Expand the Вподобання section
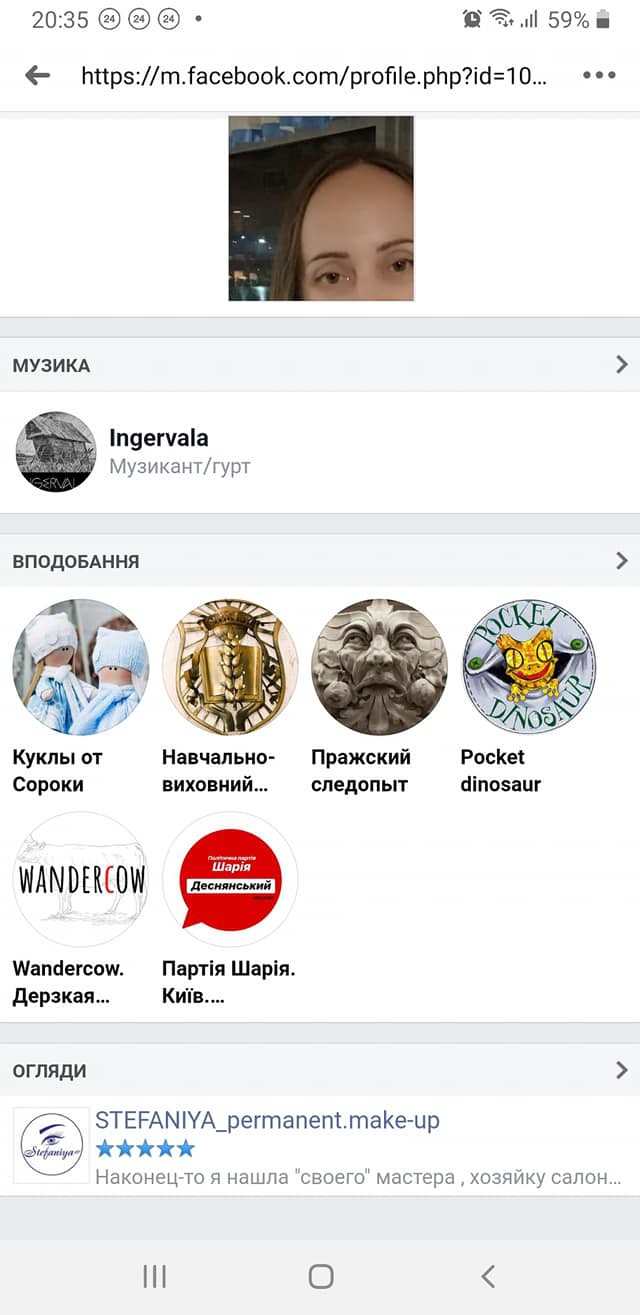The height and width of the screenshot is (1315, 640). [x=621, y=561]
